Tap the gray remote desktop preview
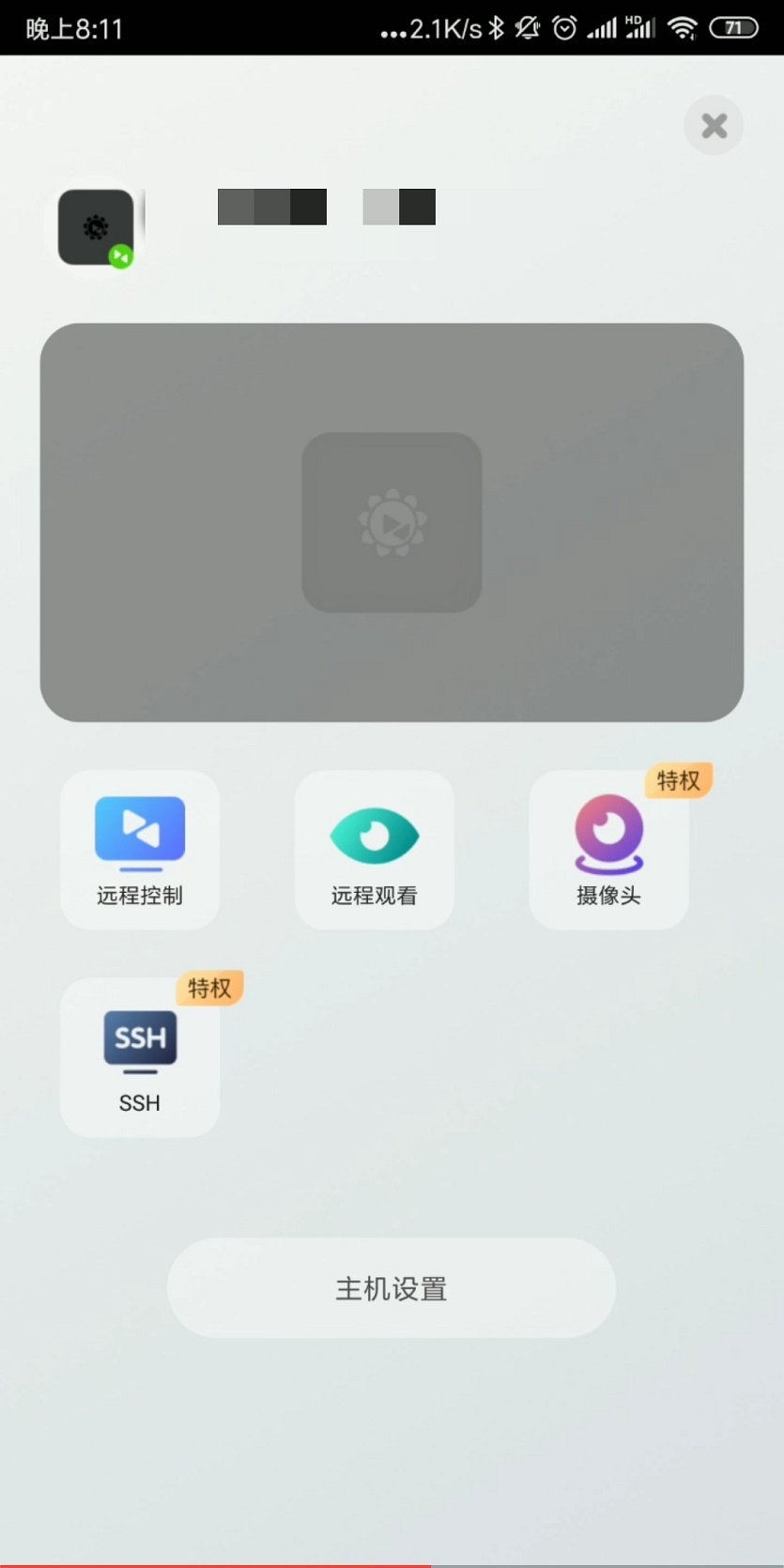The width and height of the screenshot is (784, 1568). tap(392, 522)
